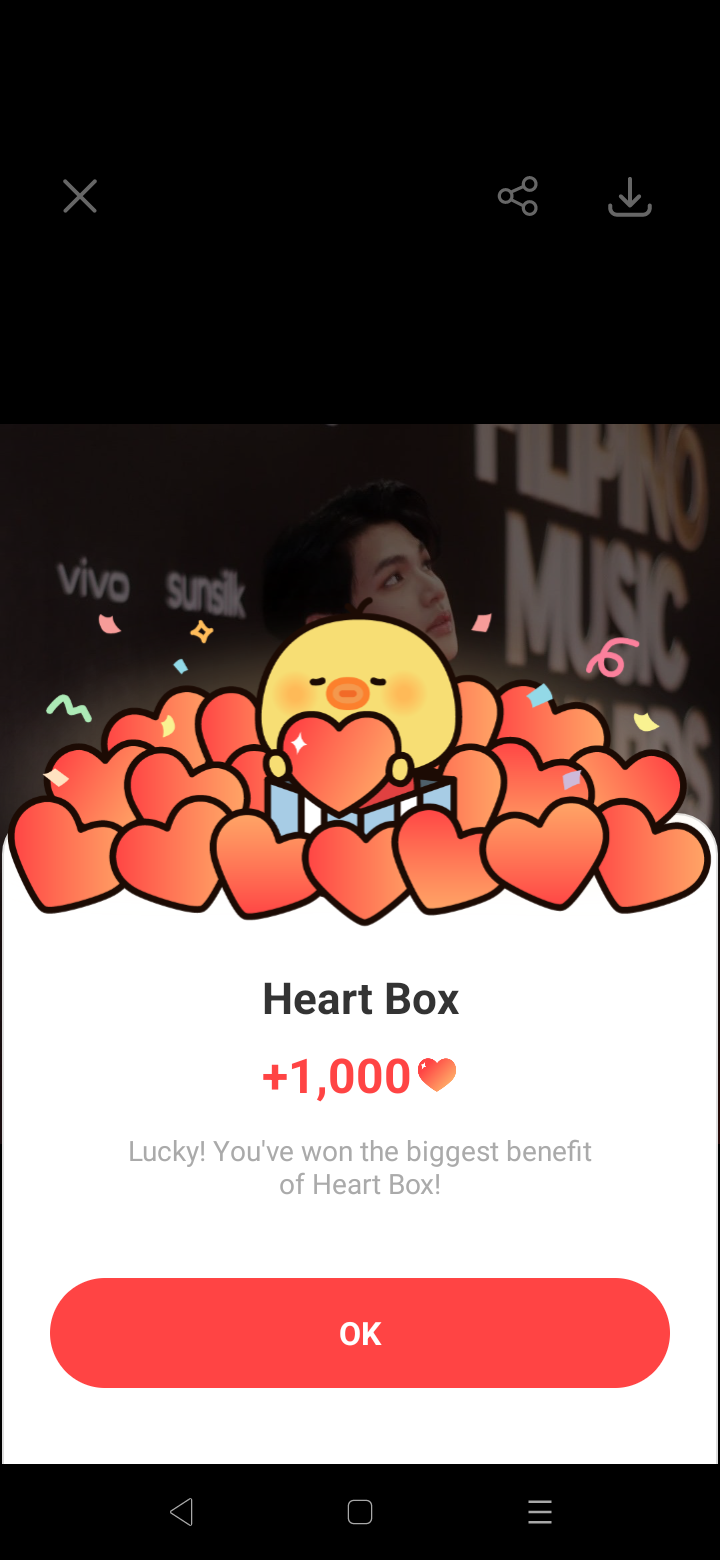Image resolution: width=720 pixels, height=1560 pixels.
Task: Confirm the Heart Box reward with OK
Action: click(x=360, y=1333)
